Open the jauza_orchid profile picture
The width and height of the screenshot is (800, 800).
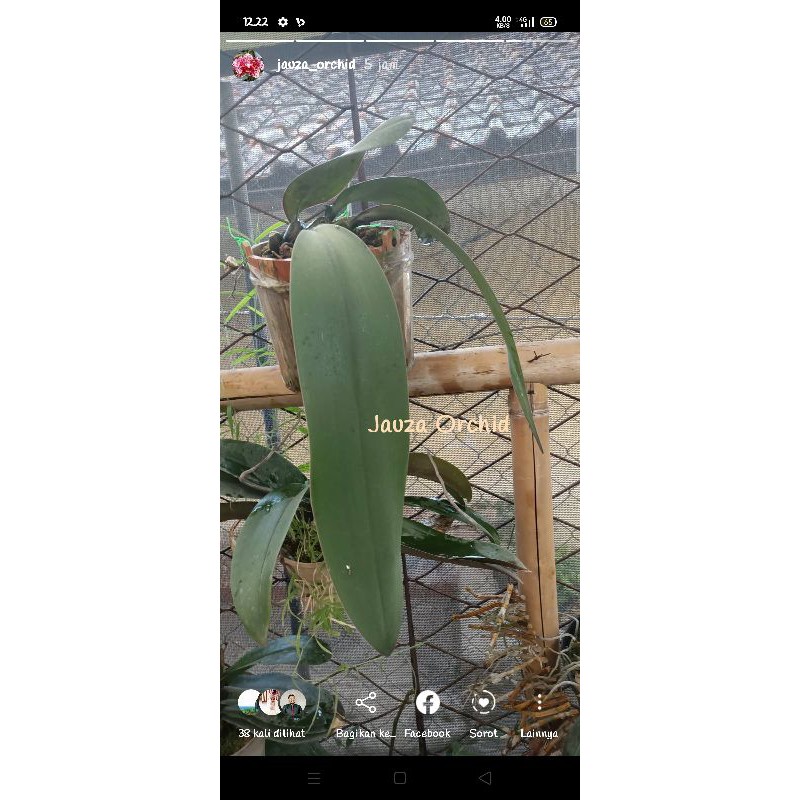tap(248, 65)
